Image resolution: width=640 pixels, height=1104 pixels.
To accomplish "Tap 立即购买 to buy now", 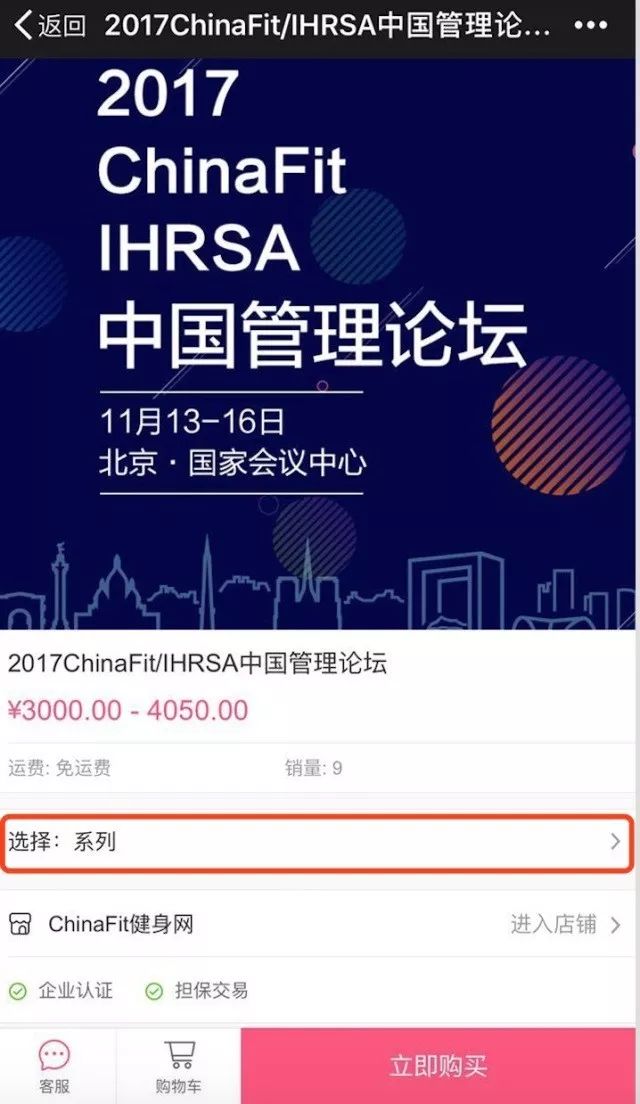I will click(x=439, y=1066).
